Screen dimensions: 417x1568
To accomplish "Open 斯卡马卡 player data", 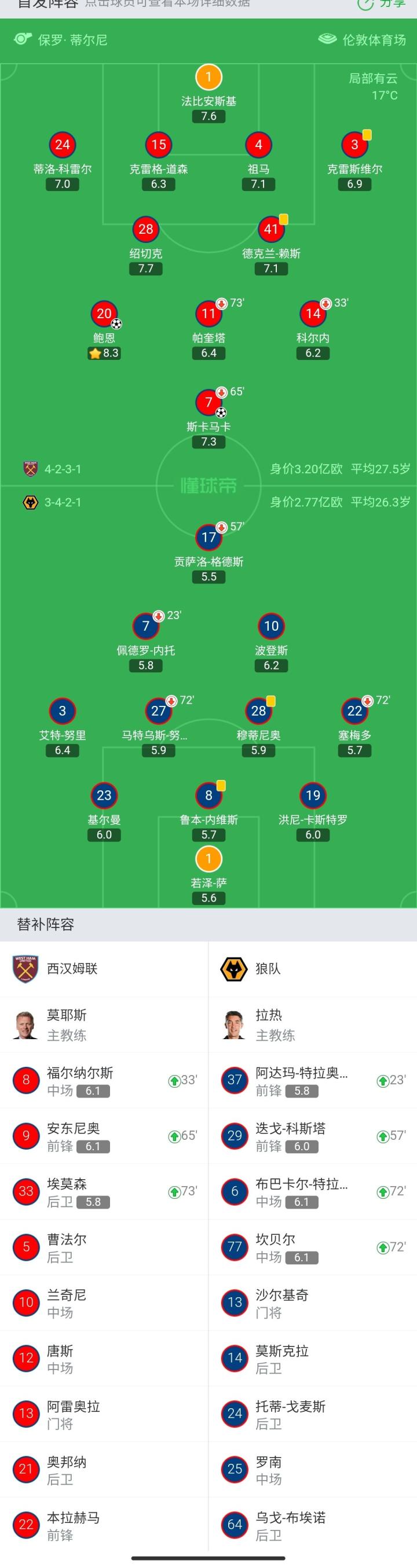I will point(209,403).
